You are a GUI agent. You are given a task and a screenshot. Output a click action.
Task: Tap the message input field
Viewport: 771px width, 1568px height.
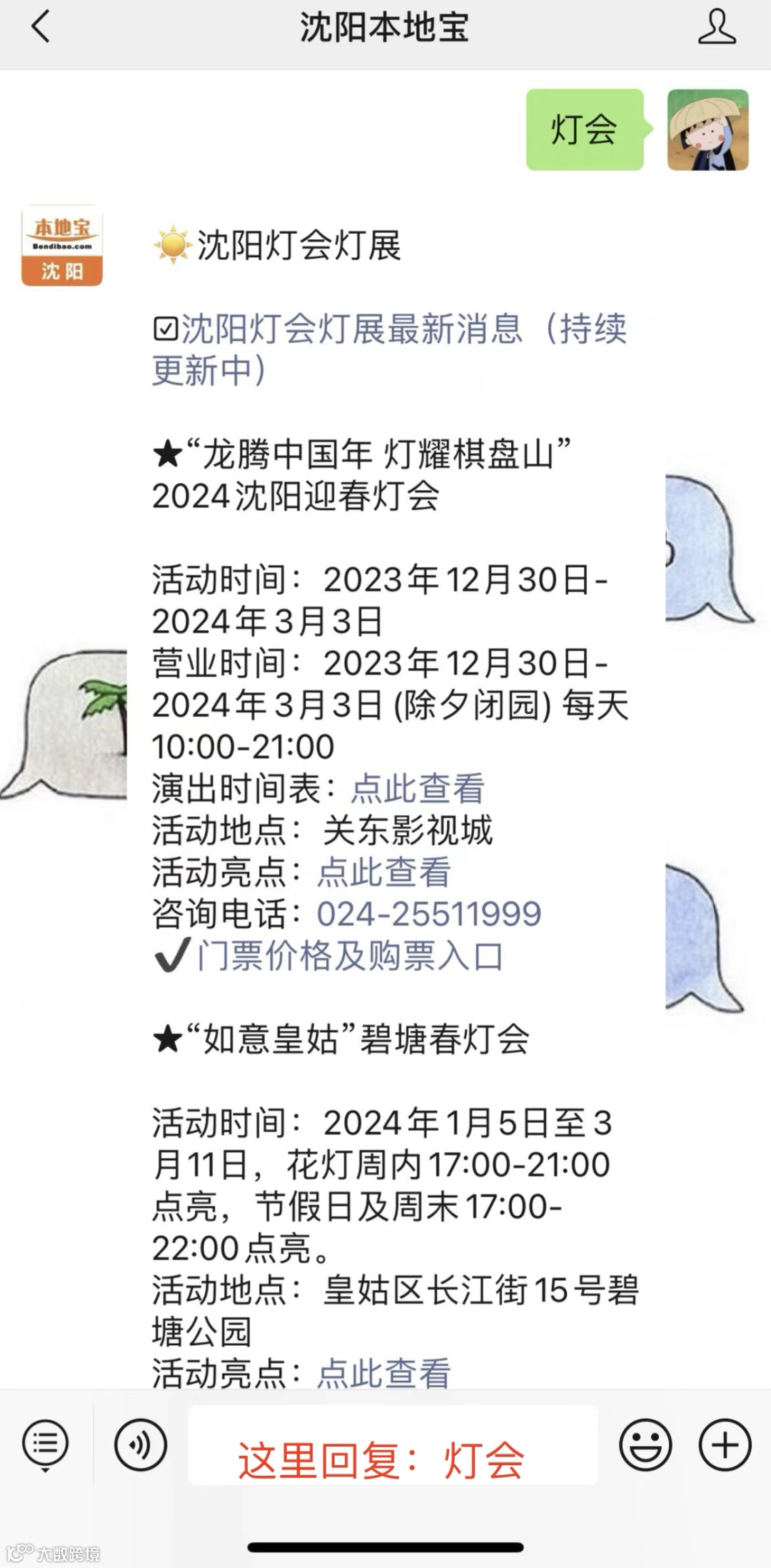pos(393,1446)
